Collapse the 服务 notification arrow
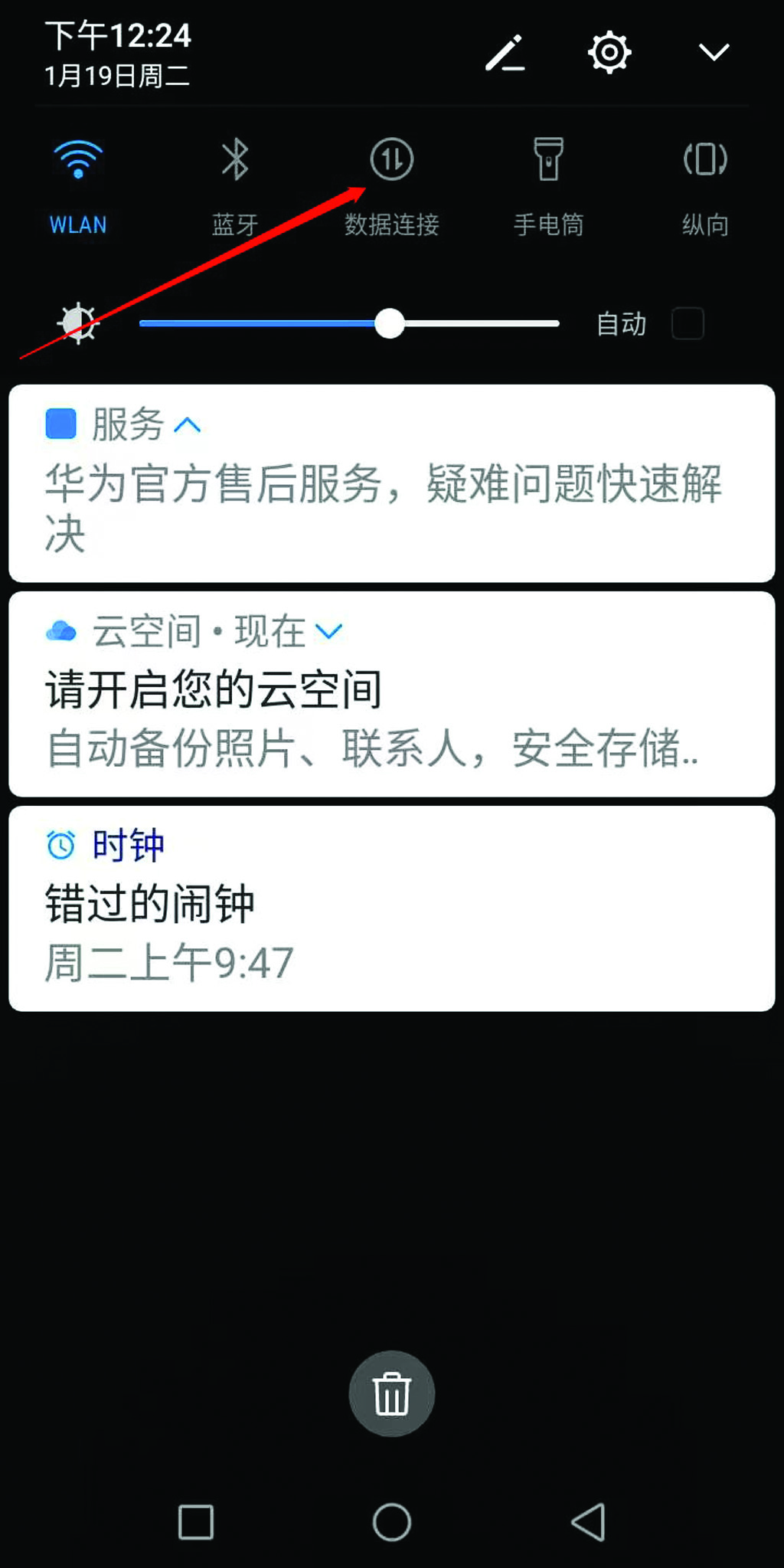 [188, 425]
